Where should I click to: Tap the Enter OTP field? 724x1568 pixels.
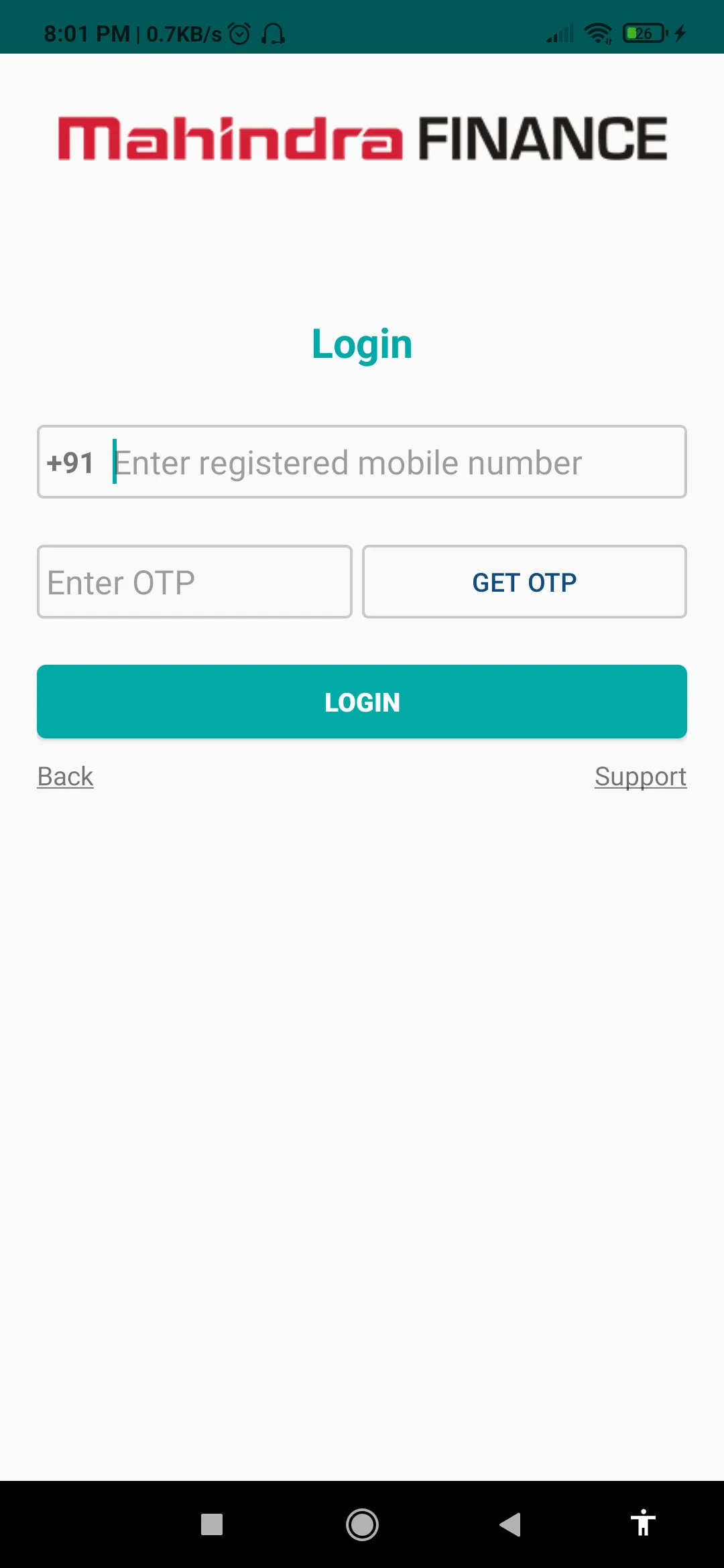click(194, 582)
